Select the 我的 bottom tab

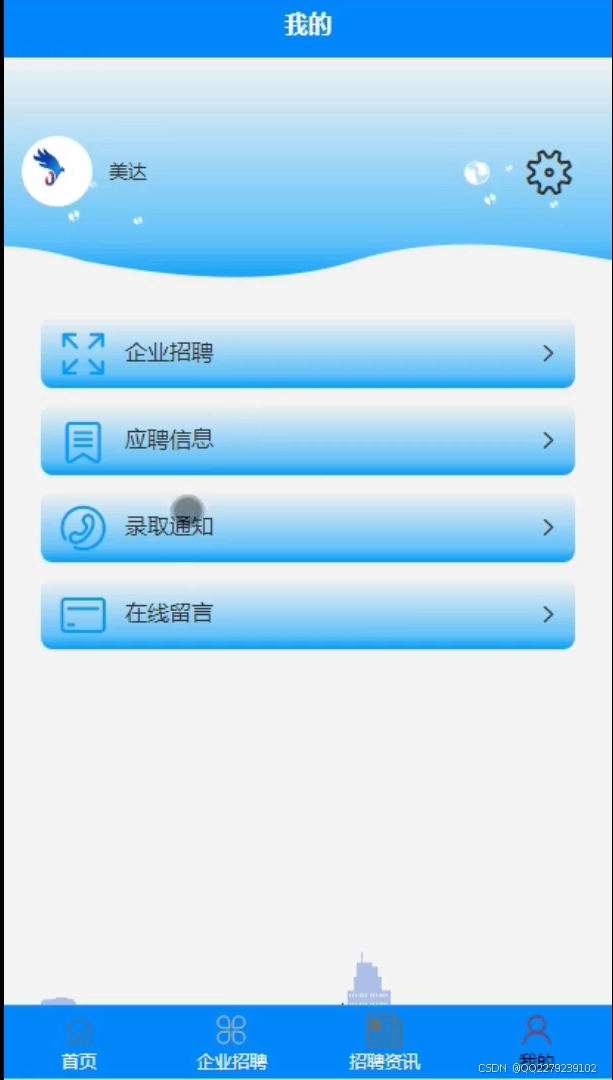pos(536,1042)
